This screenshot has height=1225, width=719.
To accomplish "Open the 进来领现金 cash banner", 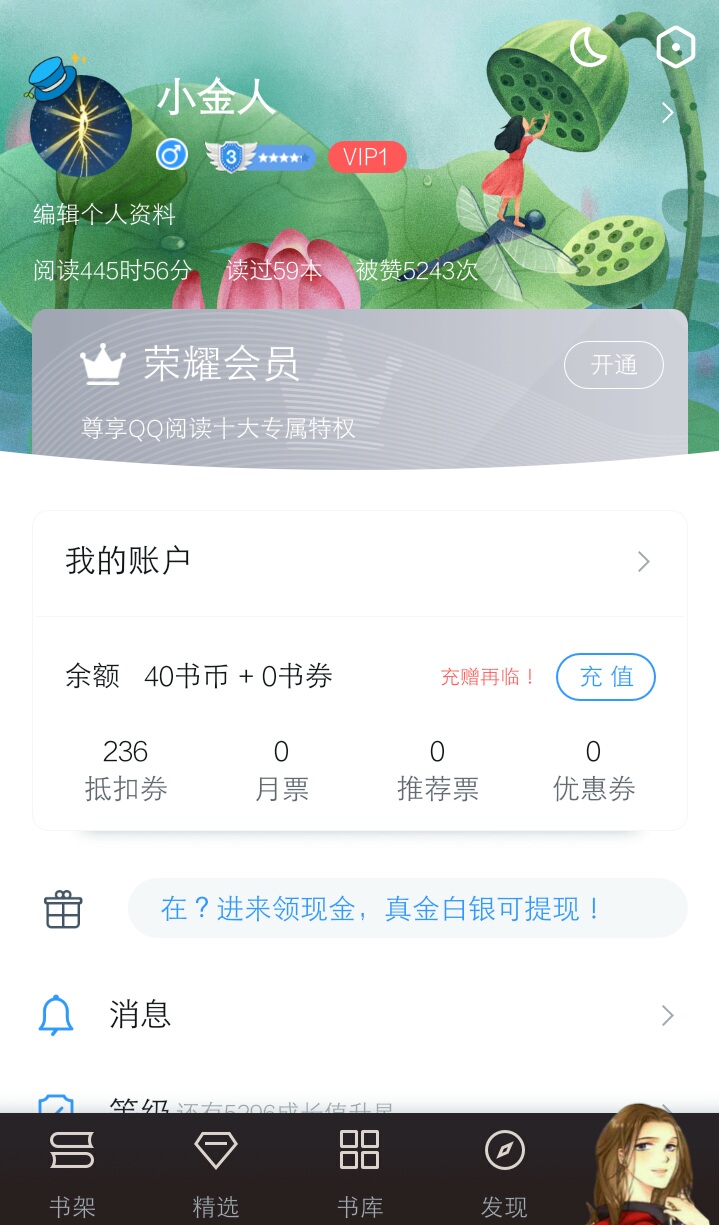I will [407, 908].
